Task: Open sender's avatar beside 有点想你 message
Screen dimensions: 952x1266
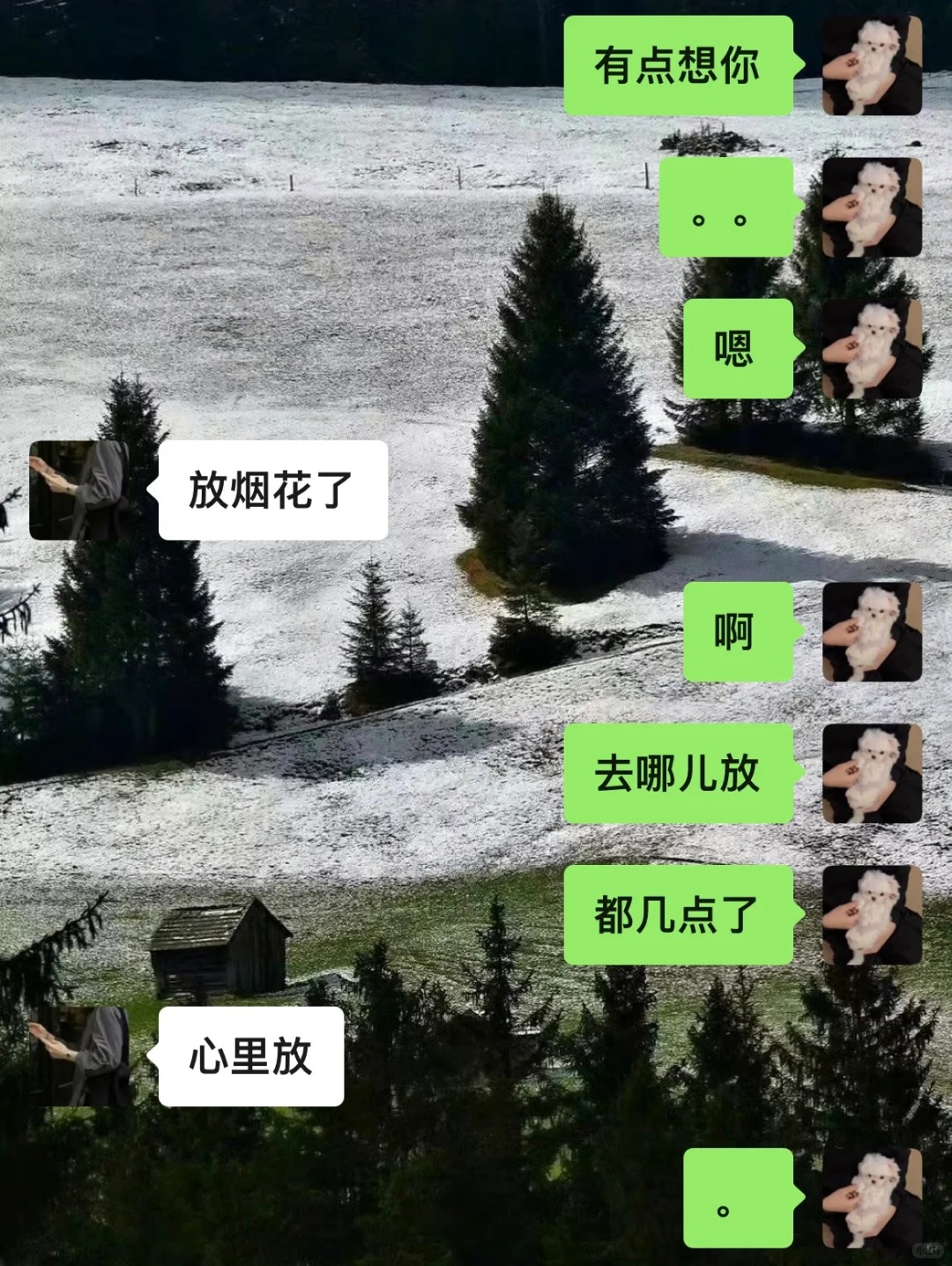Action: coord(872,66)
